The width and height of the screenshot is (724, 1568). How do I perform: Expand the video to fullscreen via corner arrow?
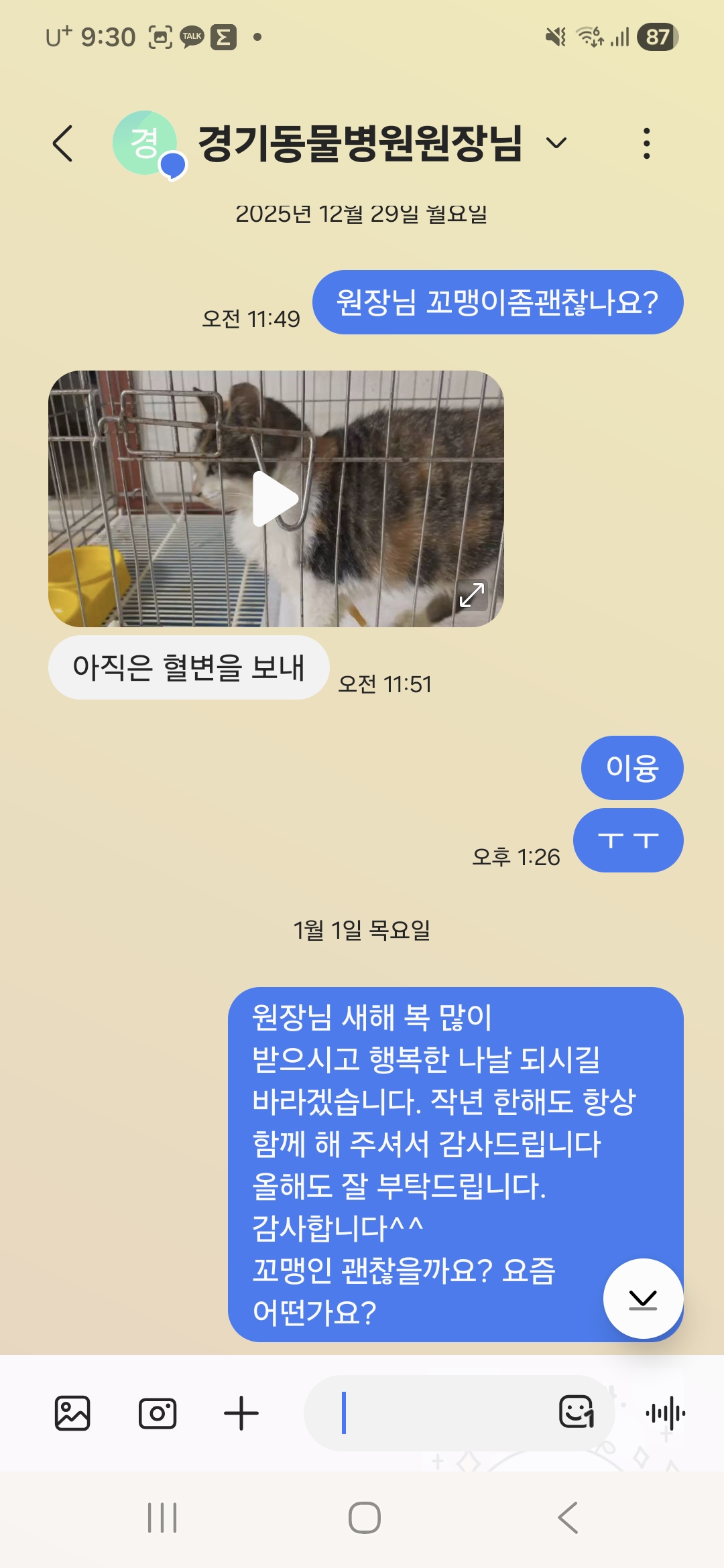click(x=474, y=595)
